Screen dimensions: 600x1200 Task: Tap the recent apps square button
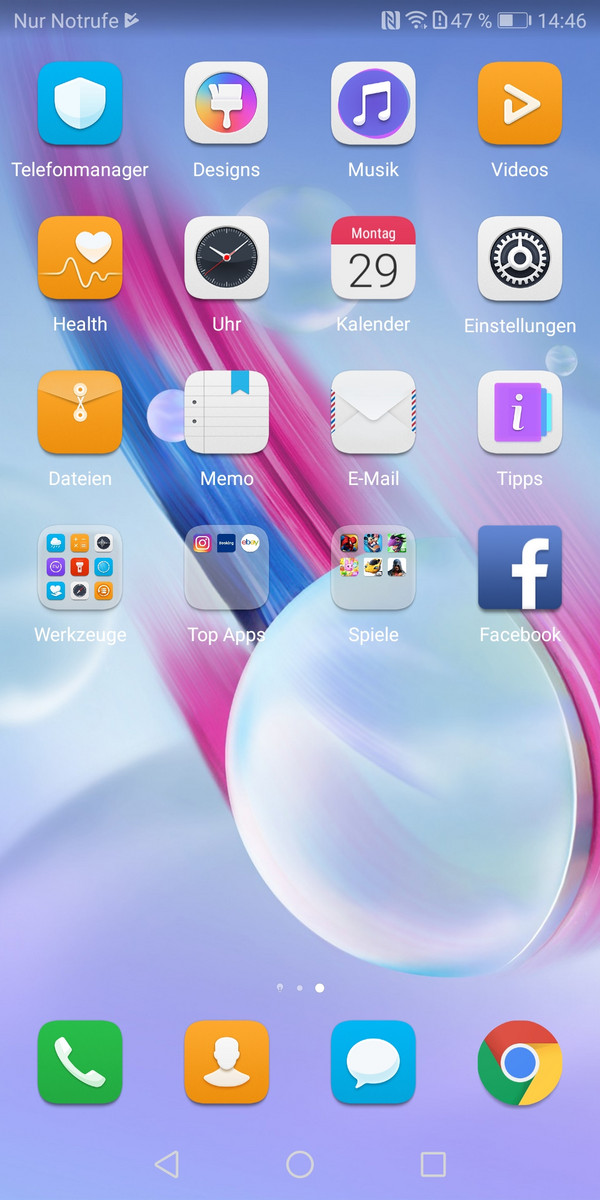pos(433,1164)
